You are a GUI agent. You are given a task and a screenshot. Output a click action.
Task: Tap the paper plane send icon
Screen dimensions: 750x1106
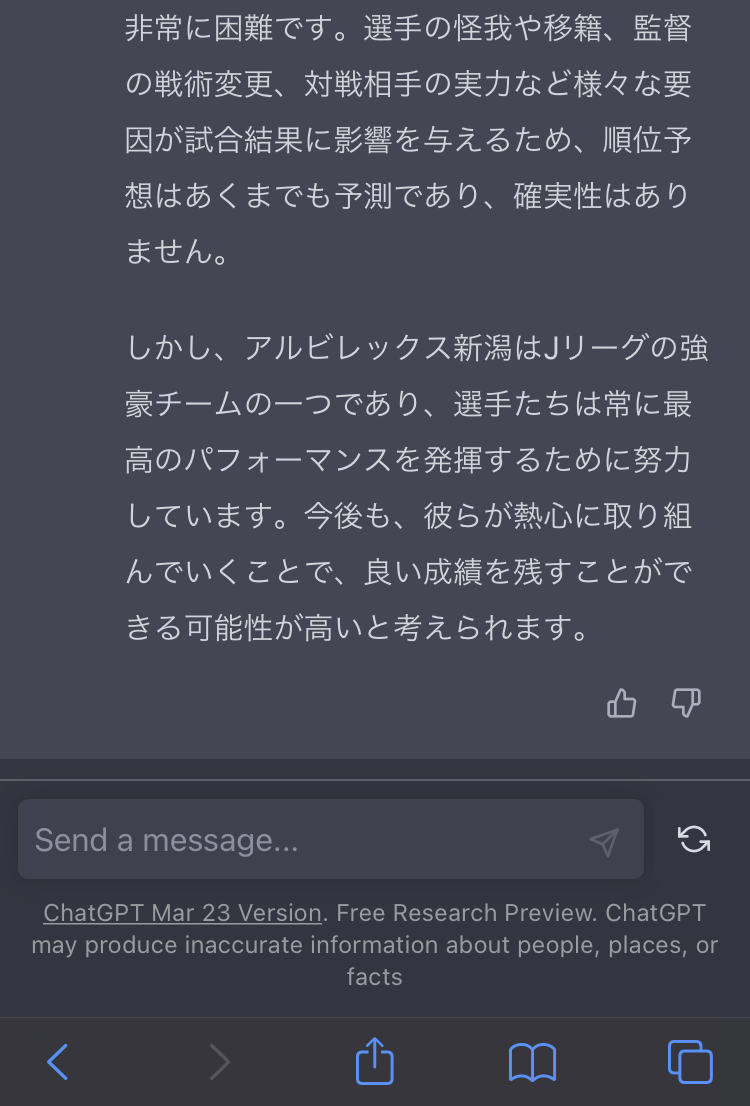point(604,842)
